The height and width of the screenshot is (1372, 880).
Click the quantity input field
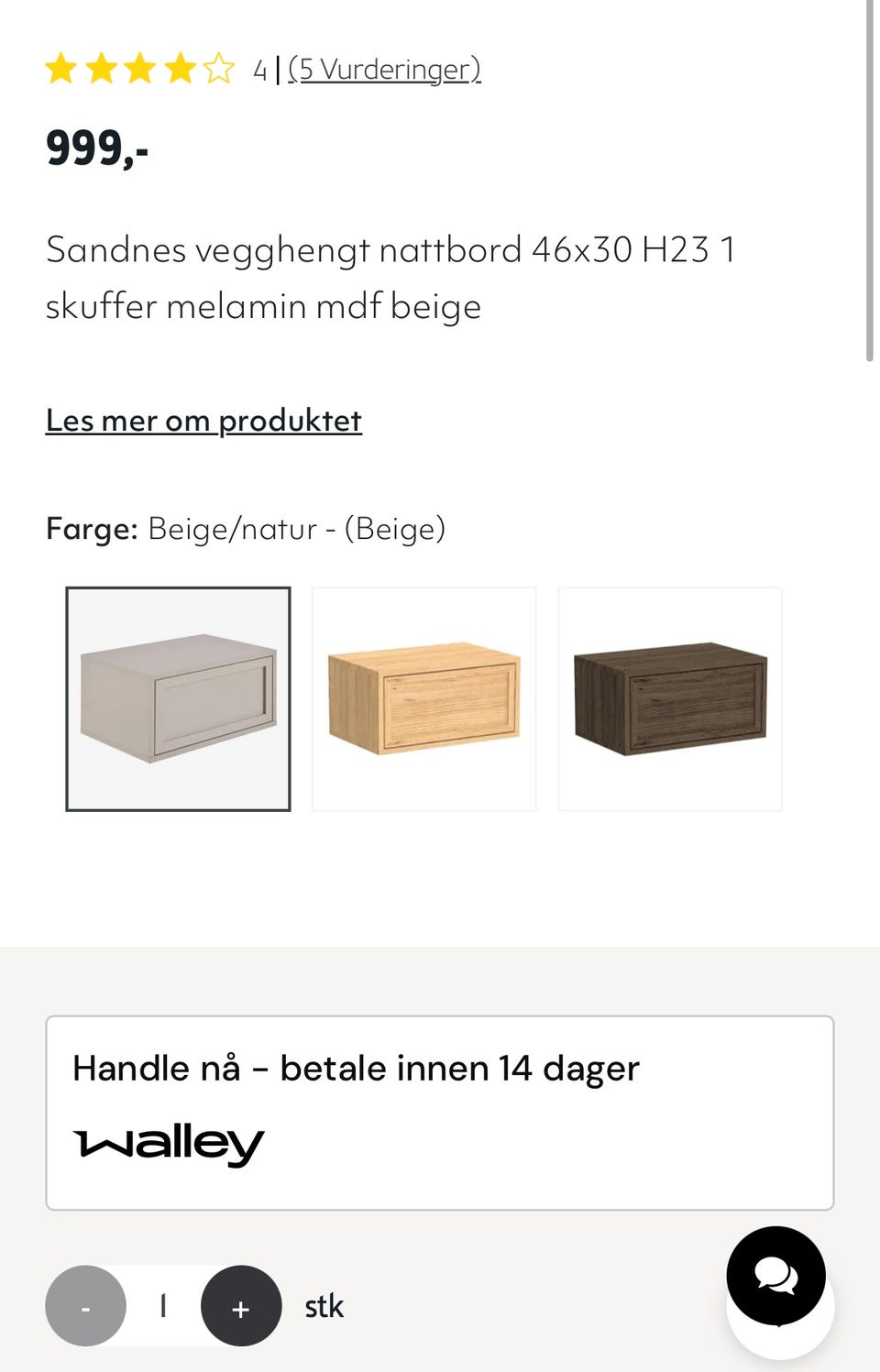tap(163, 1307)
